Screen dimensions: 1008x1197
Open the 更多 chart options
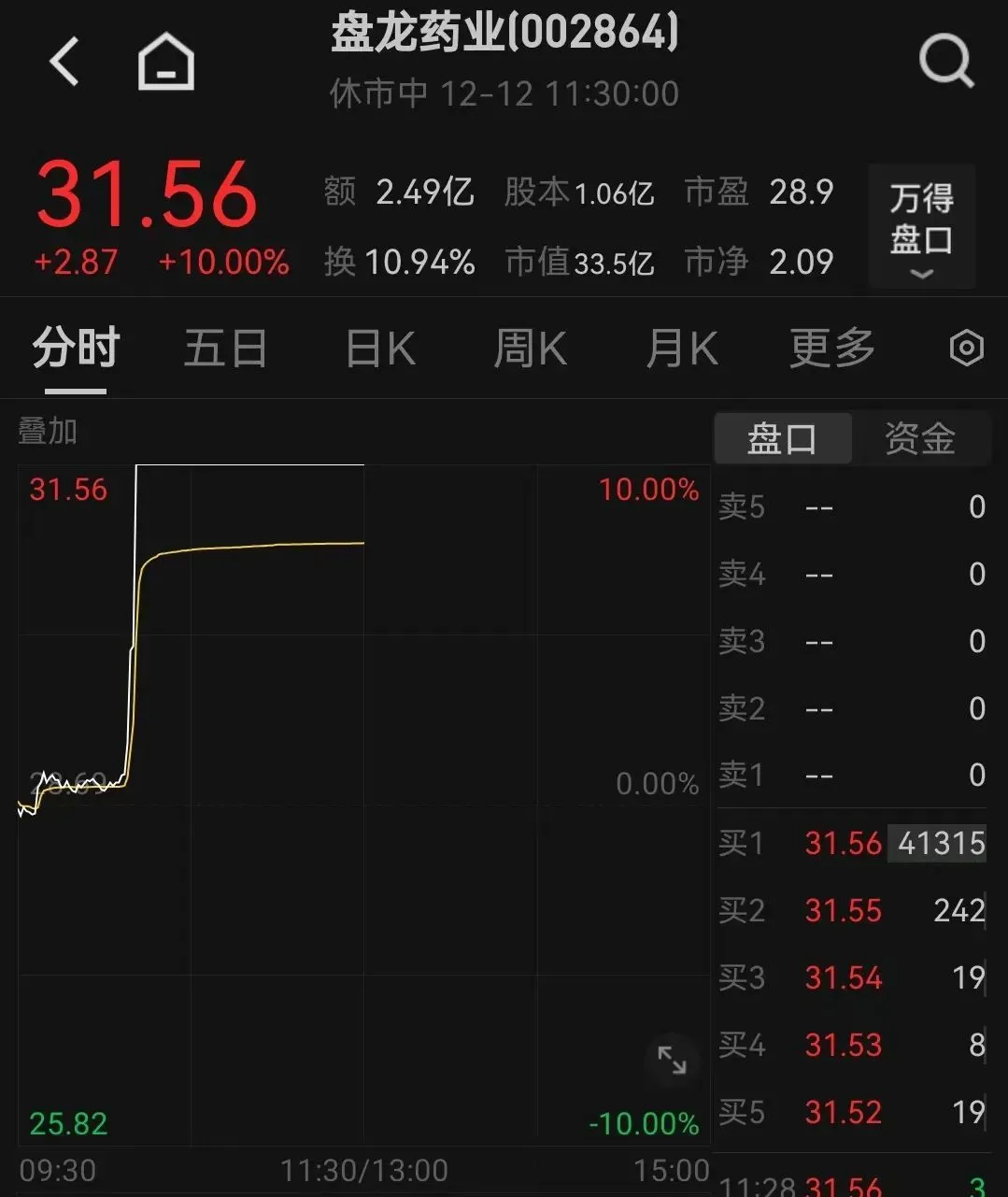pos(831,349)
